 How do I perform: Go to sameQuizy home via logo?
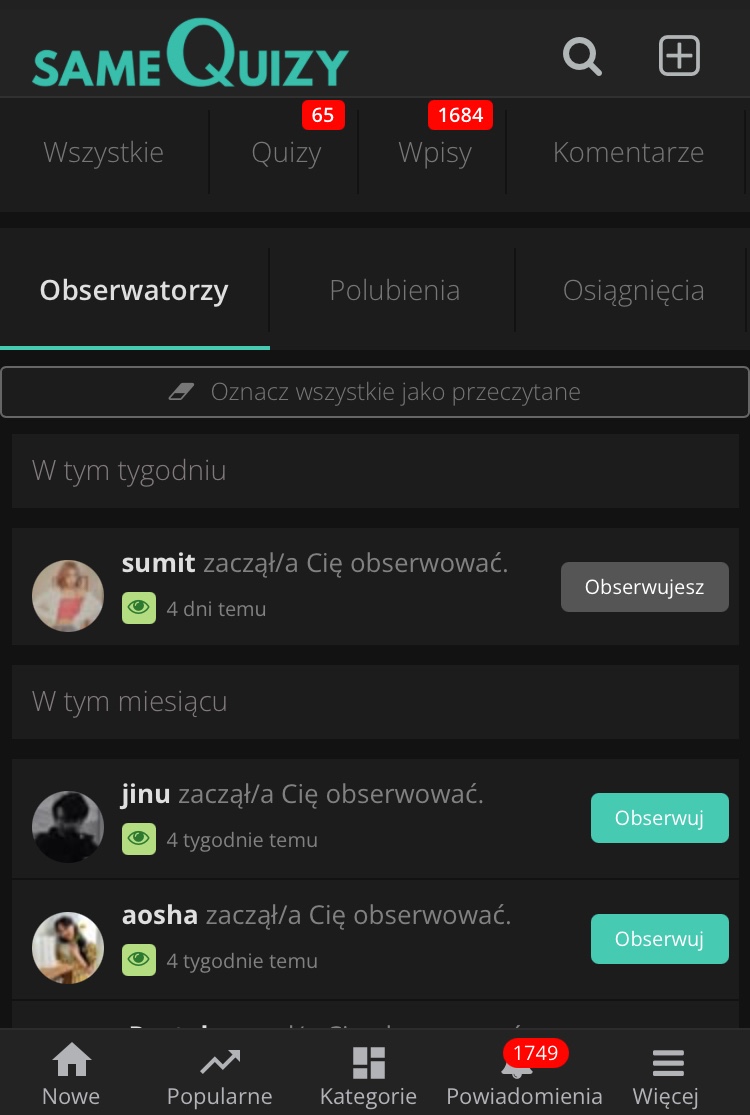(191, 54)
